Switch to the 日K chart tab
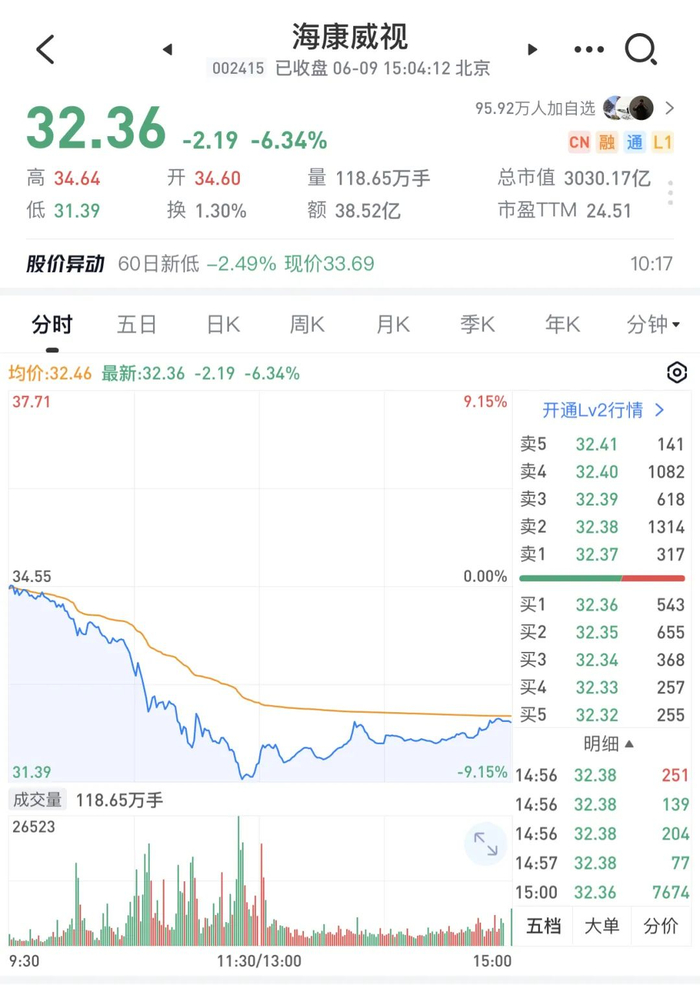Screen dimensions: 700x985 point(223,324)
